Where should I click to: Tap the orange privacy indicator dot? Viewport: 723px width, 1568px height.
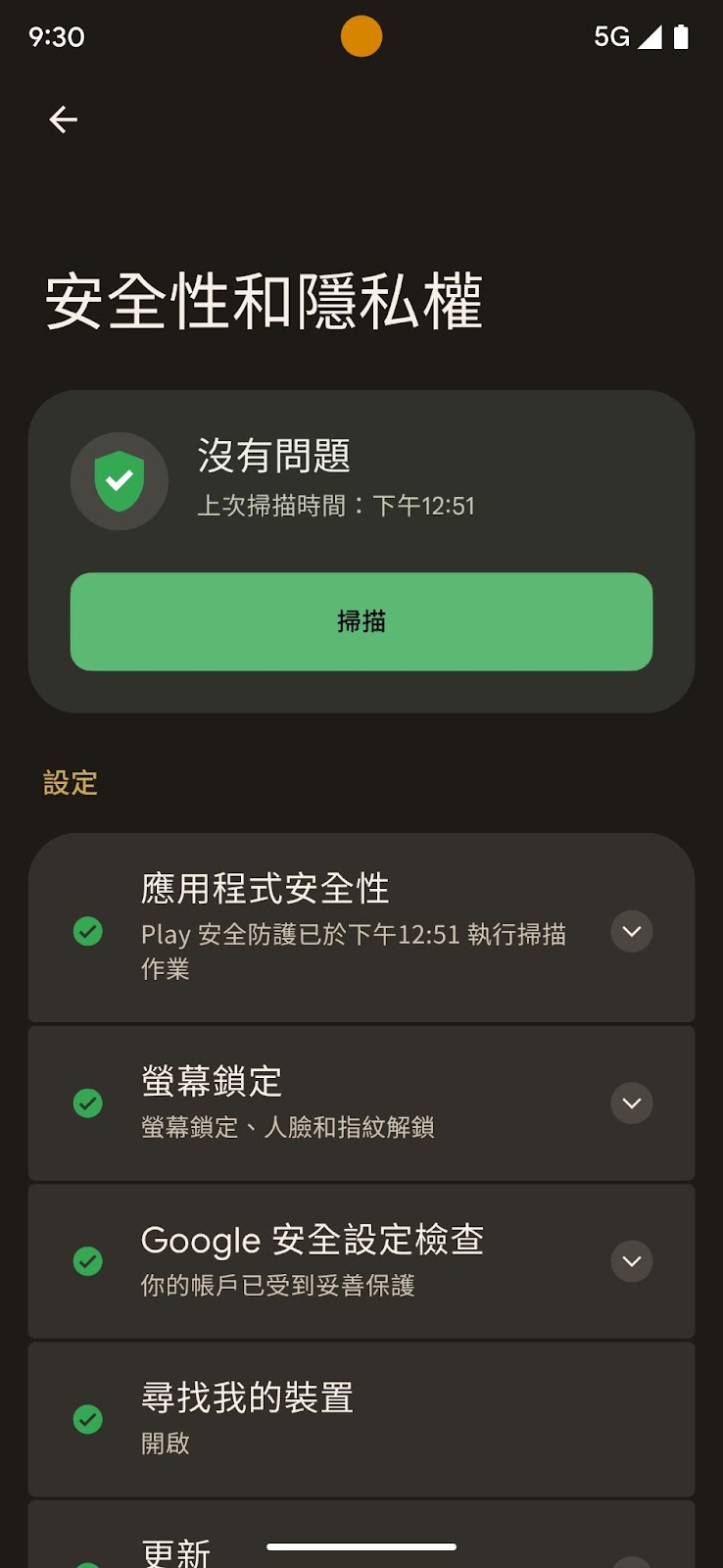click(361, 35)
